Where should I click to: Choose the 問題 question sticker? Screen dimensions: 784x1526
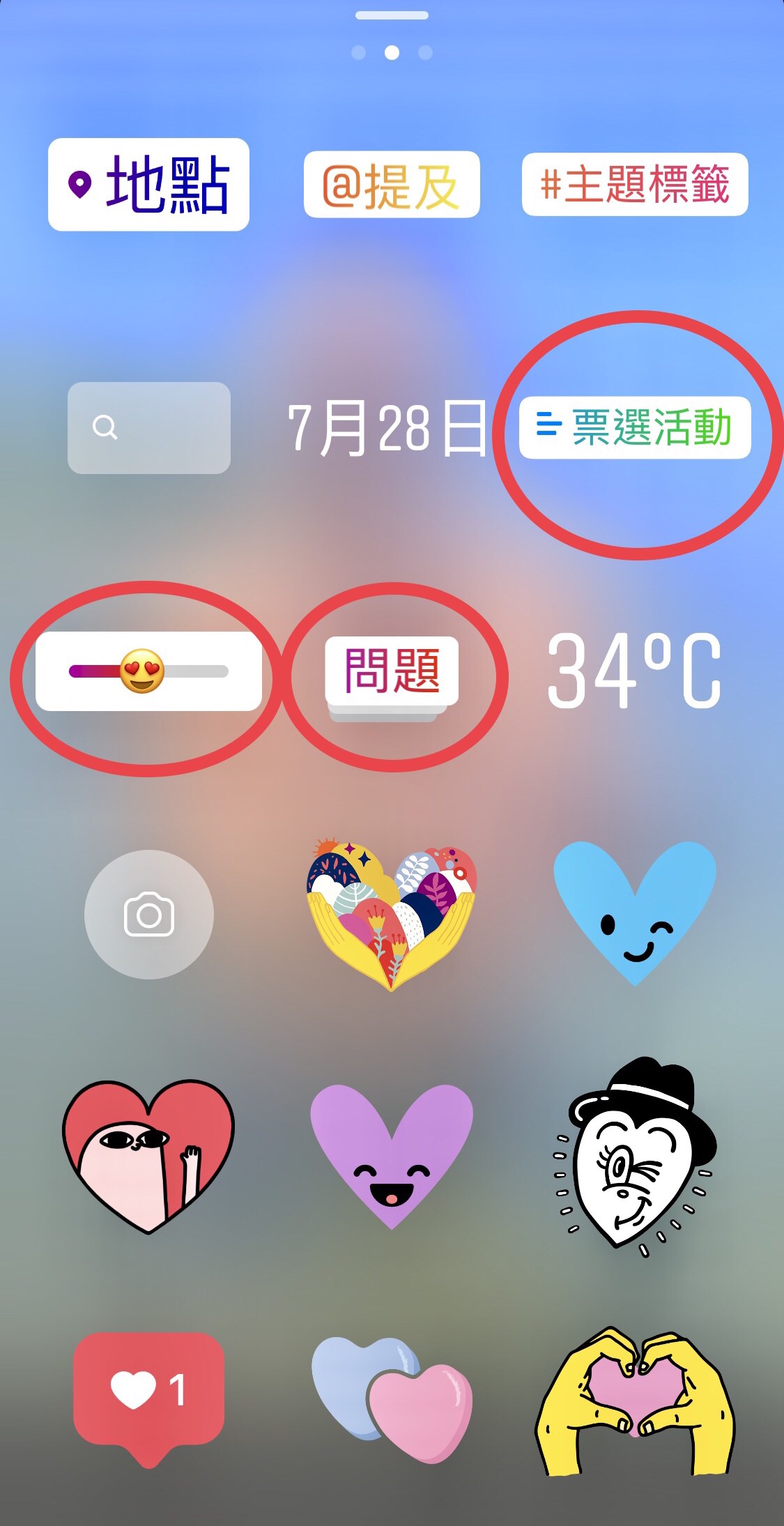click(x=392, y=671)
